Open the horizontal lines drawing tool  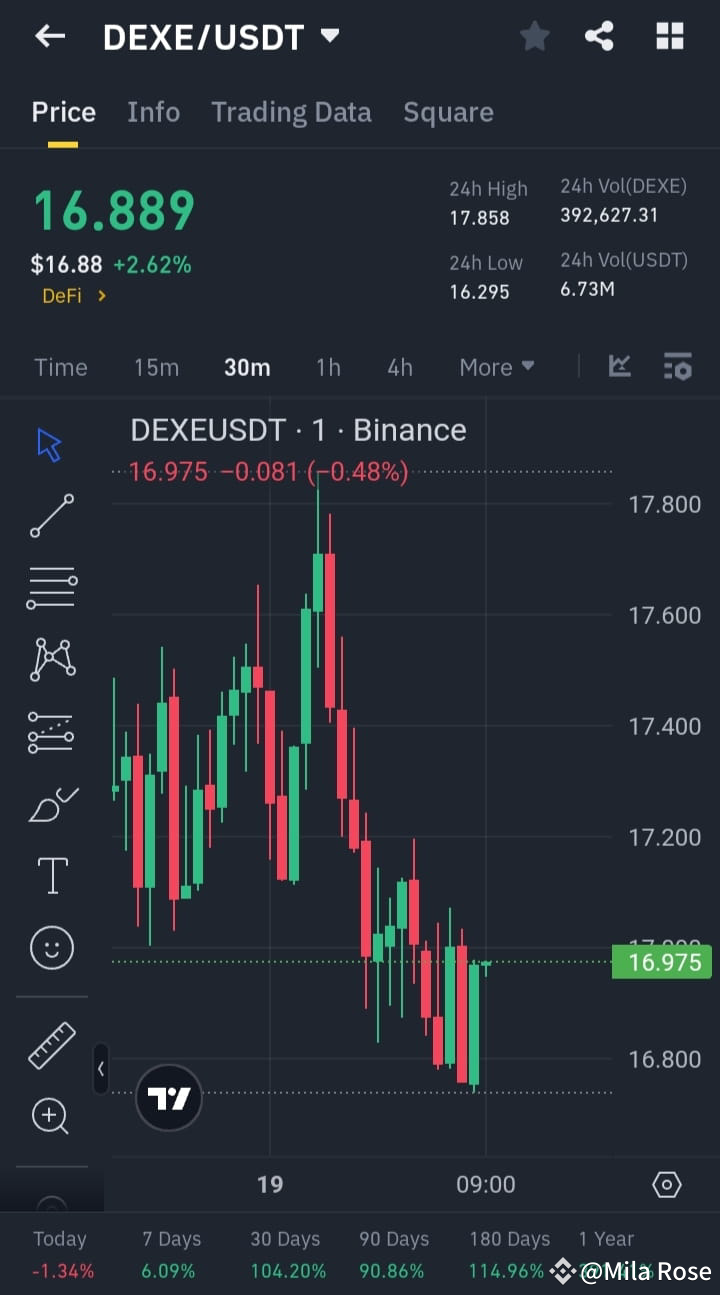click(51, 587)
